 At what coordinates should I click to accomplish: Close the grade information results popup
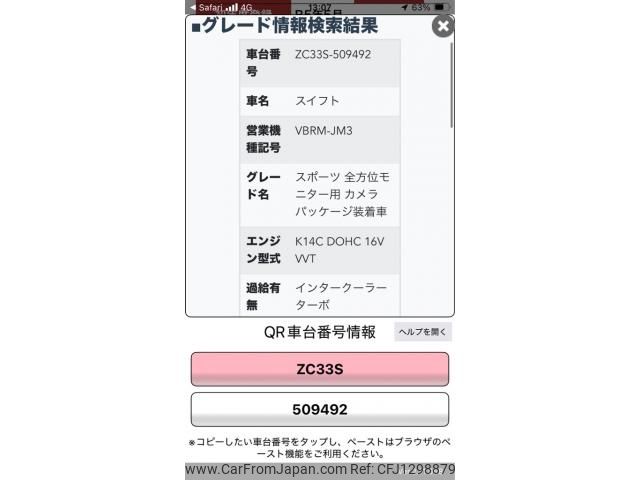[x=443, y=26]
